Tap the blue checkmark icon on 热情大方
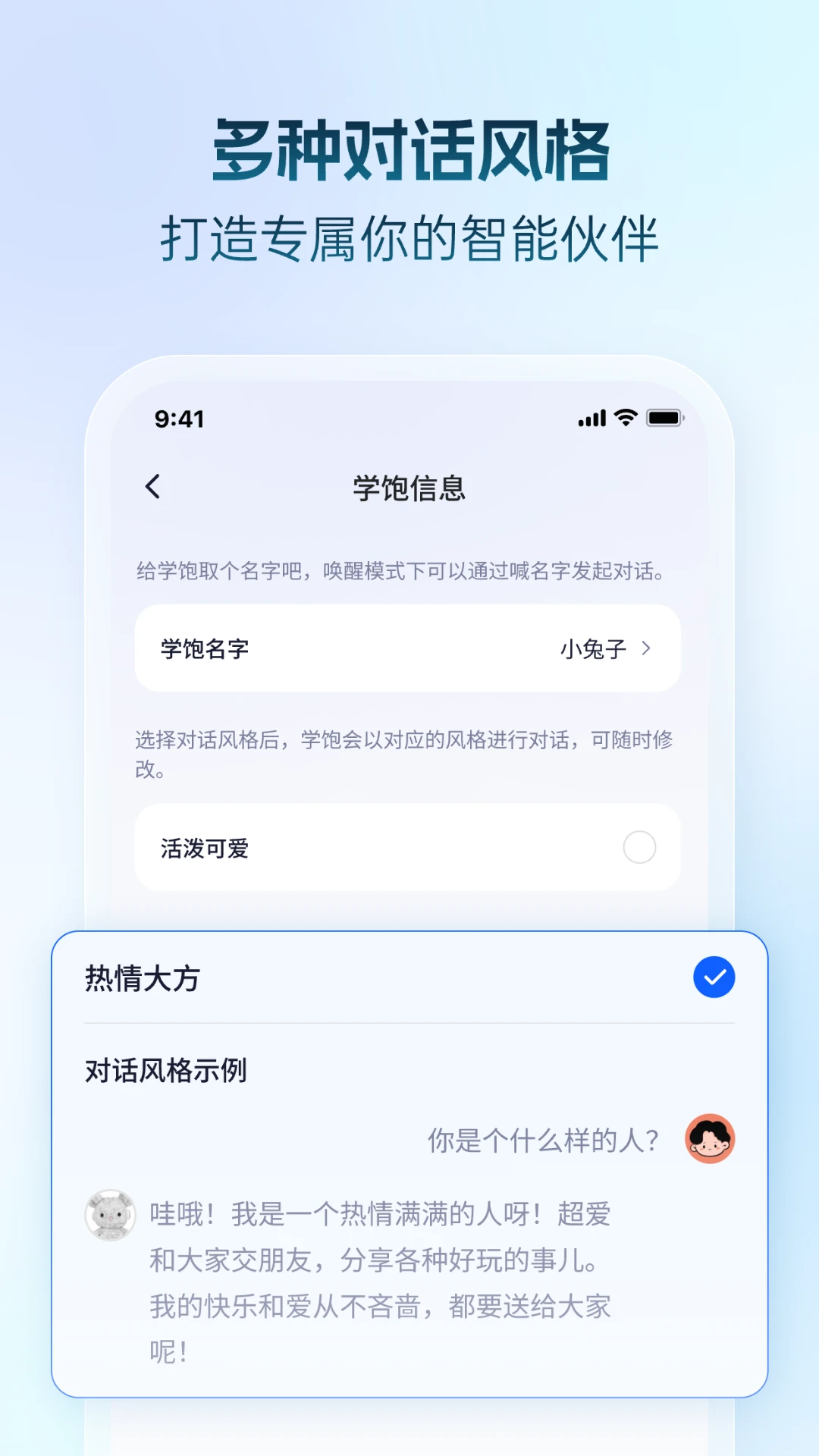Viewport: 819px width, 1456px height. point(713,977)
